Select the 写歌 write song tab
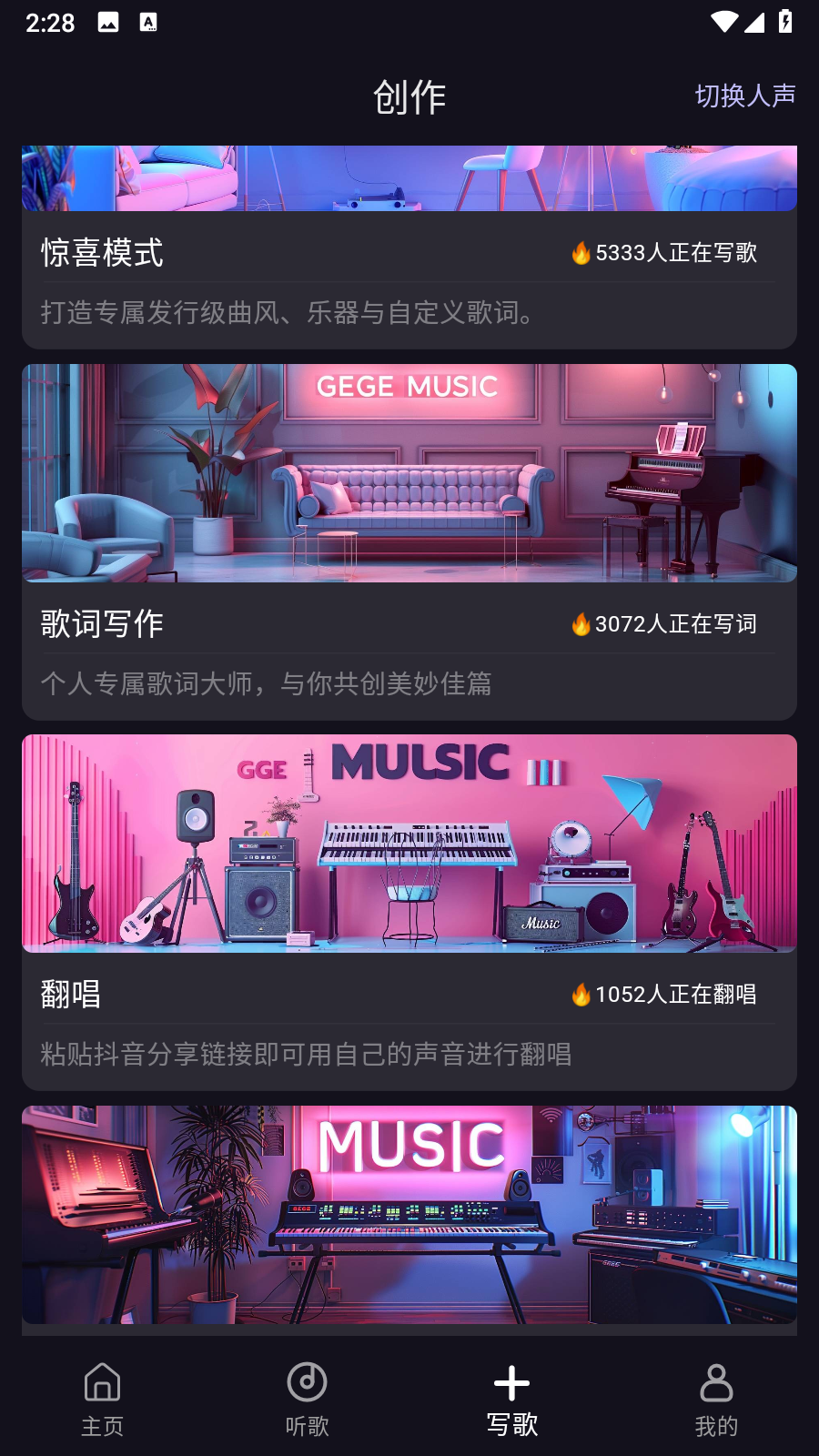The width and height of the screenshot is (819, 1456). [x=511, y=1400]
